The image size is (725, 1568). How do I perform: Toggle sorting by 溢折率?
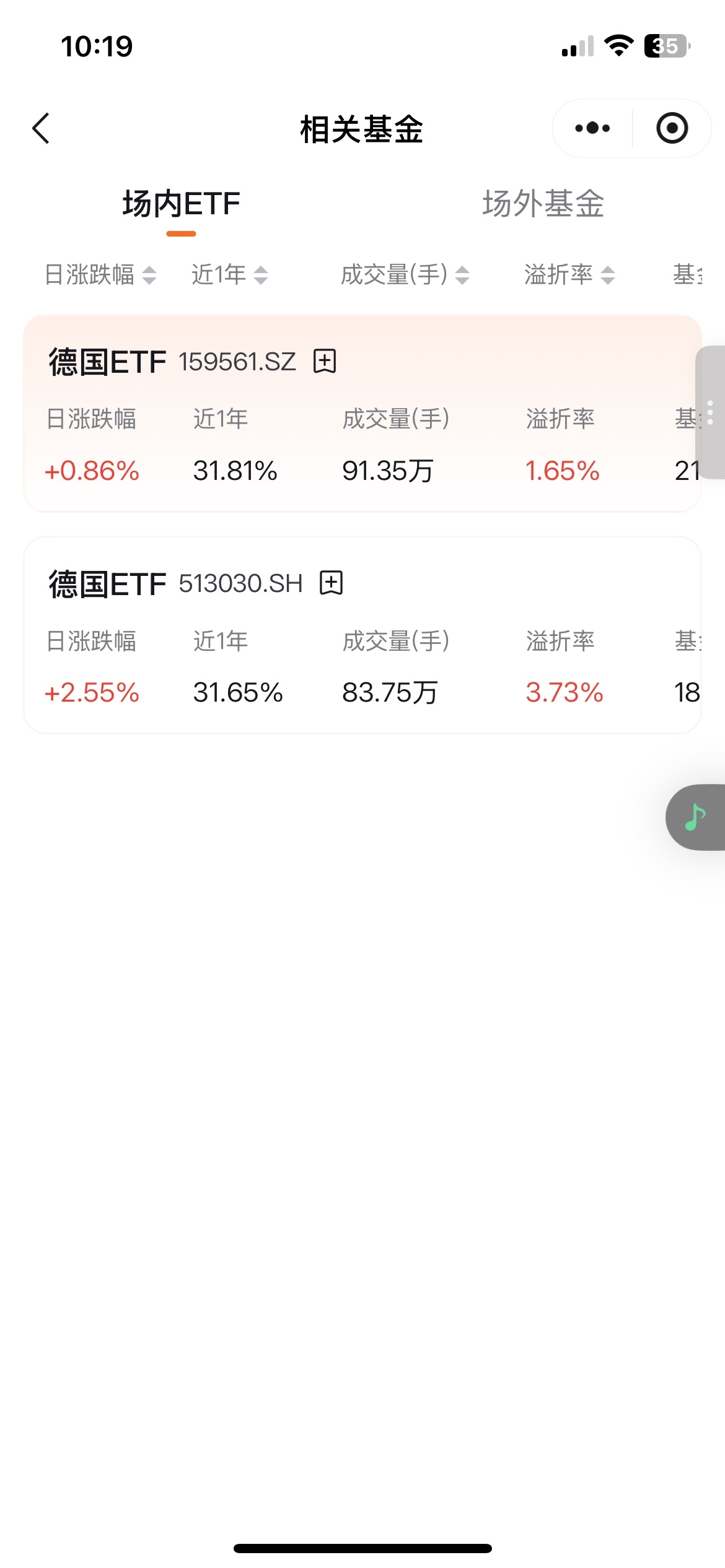pos(570,275)
